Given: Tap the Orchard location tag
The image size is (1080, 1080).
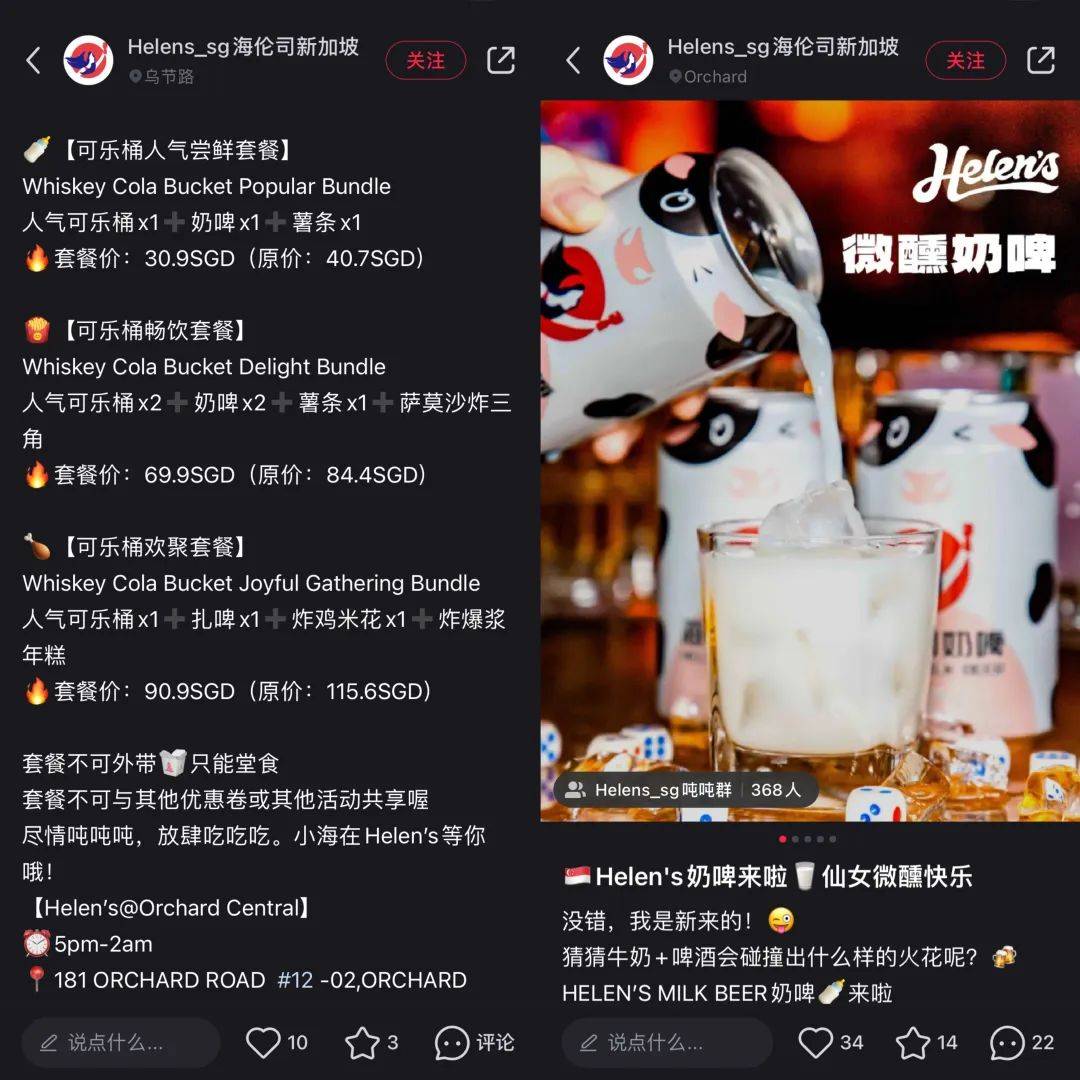Looking at the screenshot, I should pyautogui.click(x=708, y=77).
